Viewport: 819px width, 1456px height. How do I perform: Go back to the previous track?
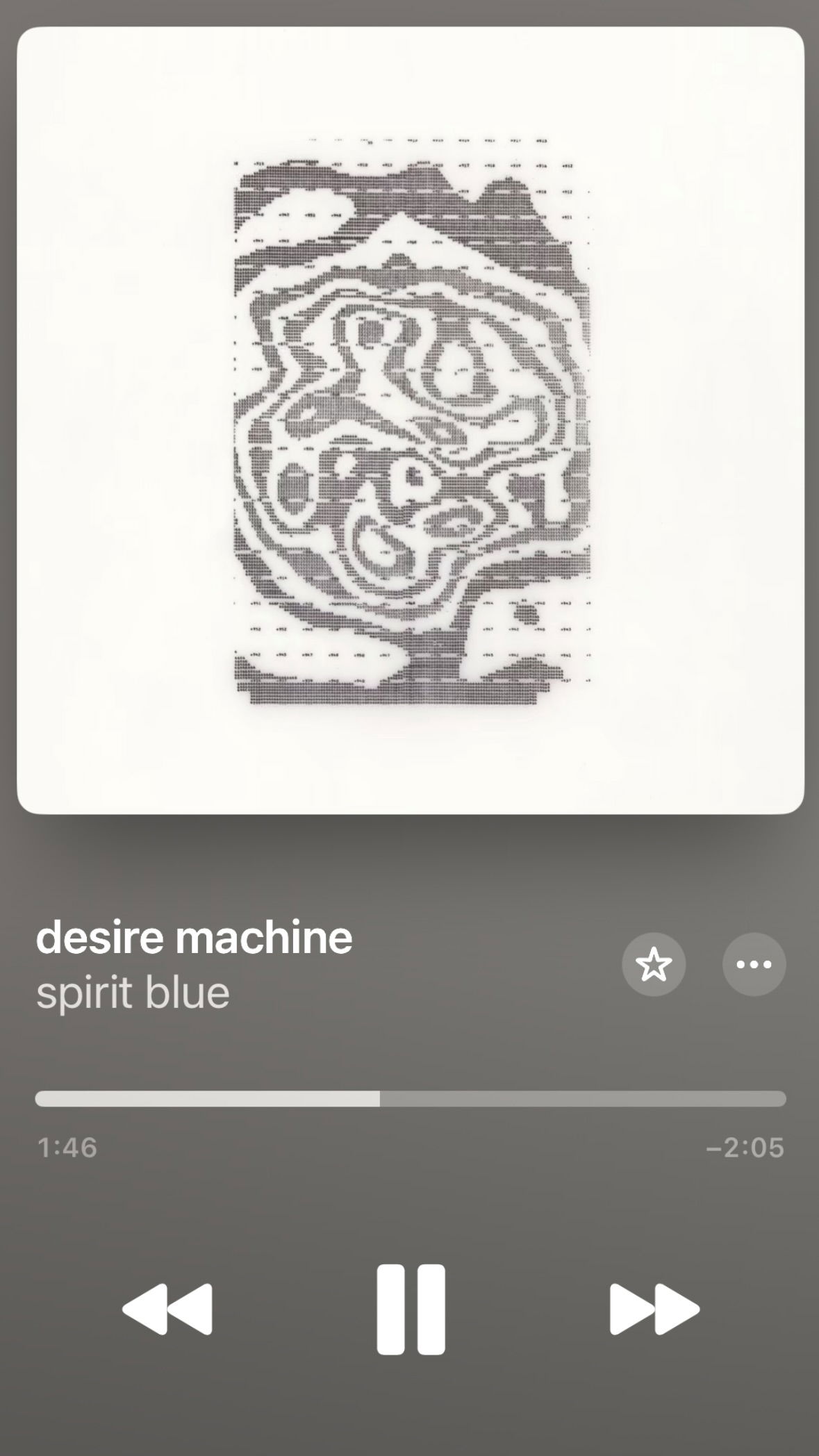tap(167, 1309)
